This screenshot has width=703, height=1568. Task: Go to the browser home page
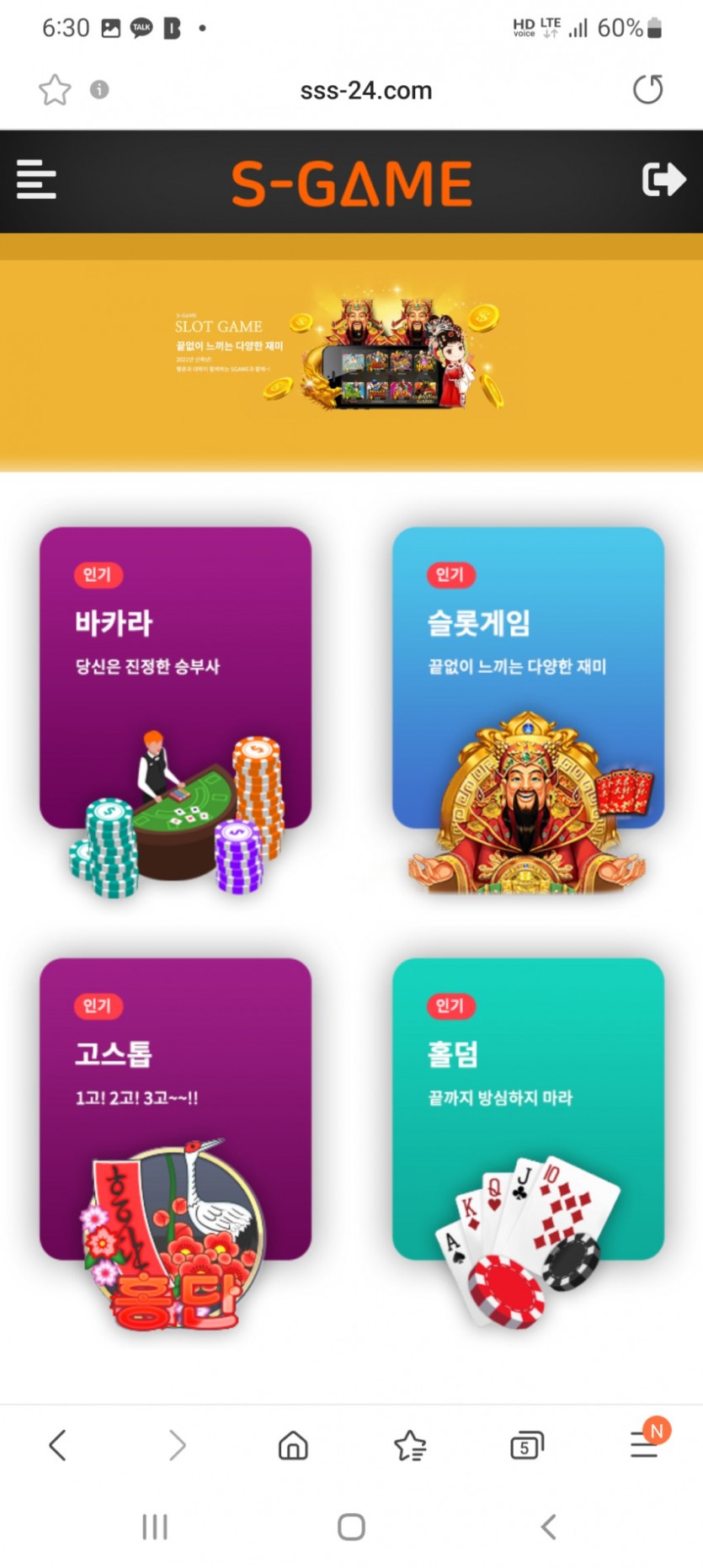pos(293,1445)
